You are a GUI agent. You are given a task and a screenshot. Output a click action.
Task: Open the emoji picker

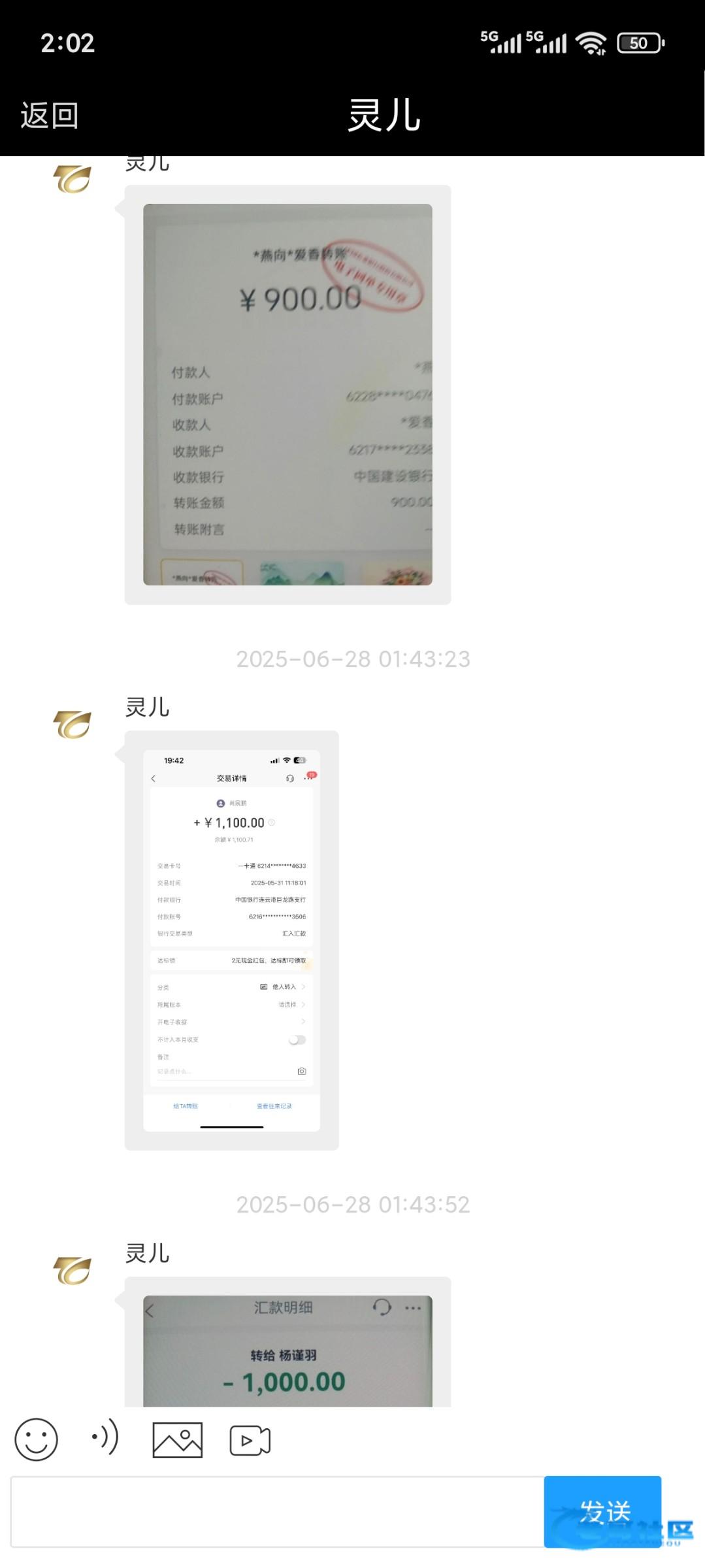tap(37, 1439)
